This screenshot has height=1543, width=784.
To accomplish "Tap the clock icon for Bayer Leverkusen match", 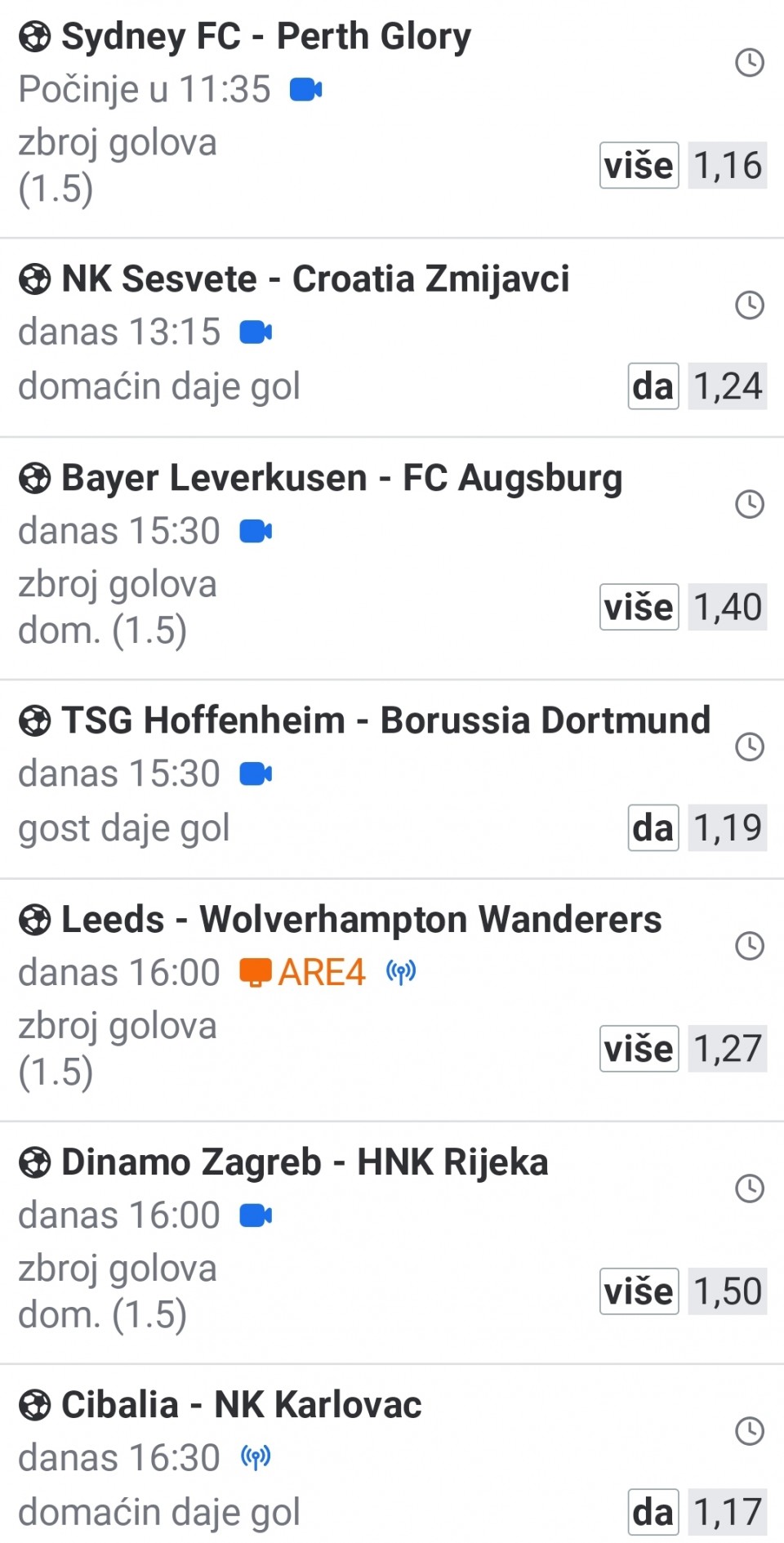I will coord(749,504).
